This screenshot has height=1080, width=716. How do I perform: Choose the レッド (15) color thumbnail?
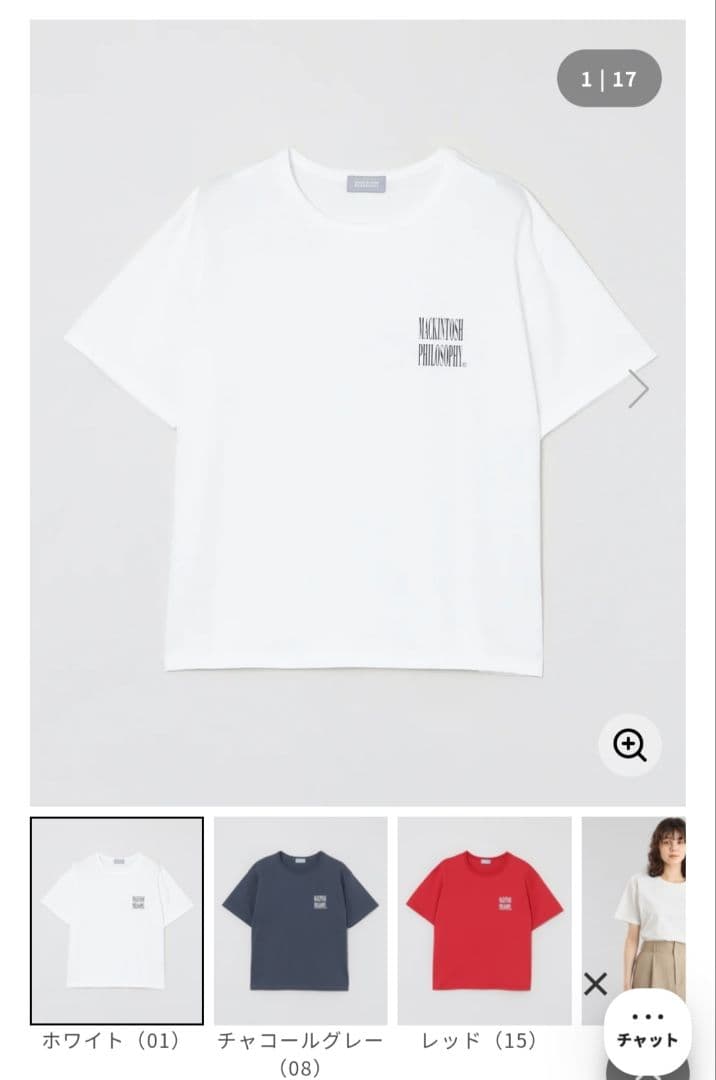point(484,921)
